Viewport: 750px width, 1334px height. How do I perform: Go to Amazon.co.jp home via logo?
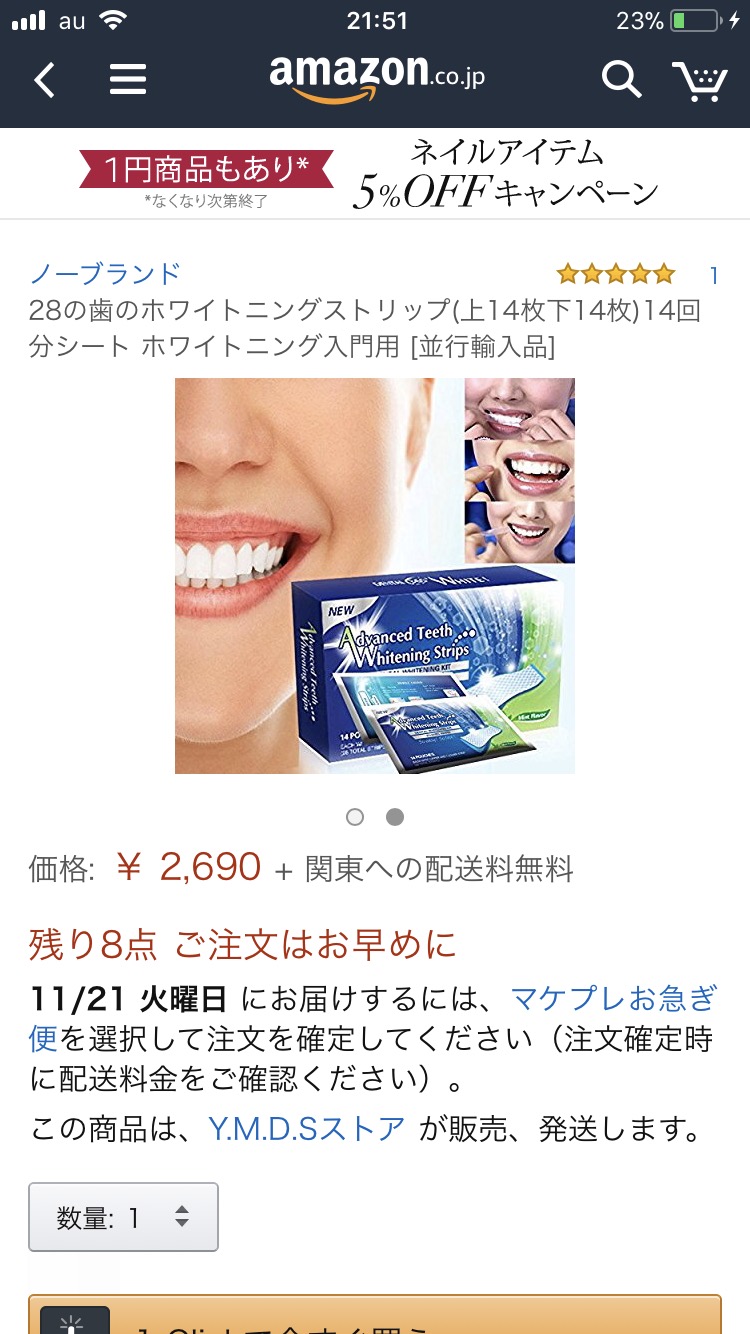pyautogui.click(x=376, y=77)
